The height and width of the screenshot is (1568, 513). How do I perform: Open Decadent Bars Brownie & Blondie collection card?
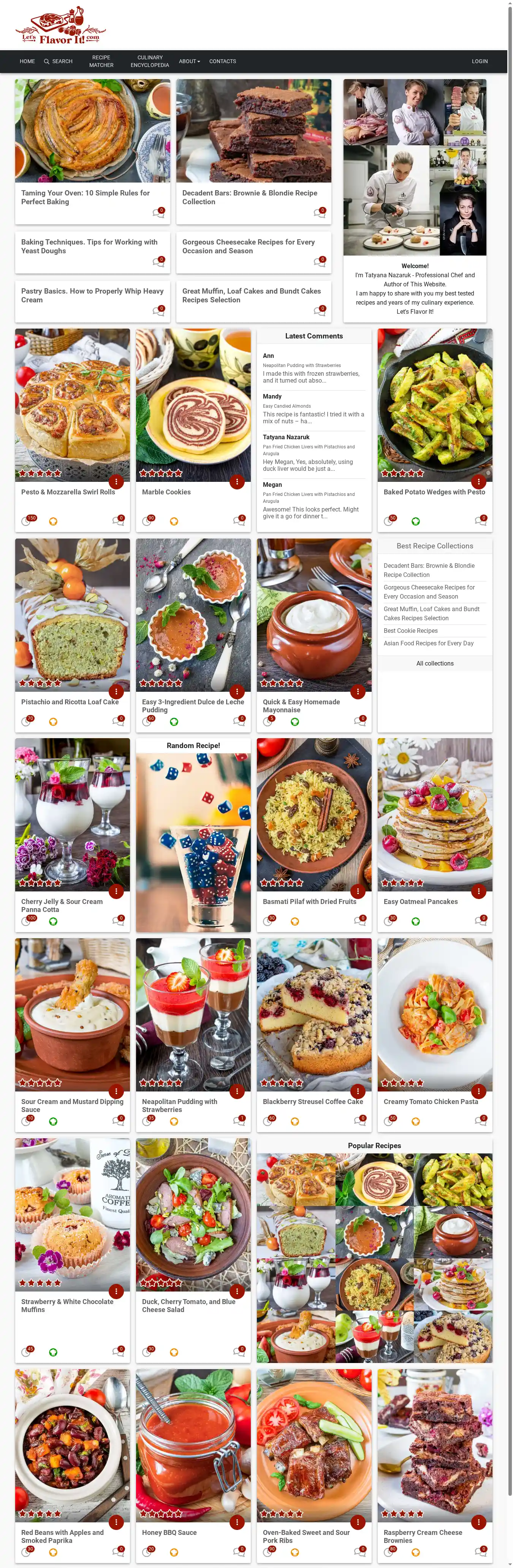click(x=250, y=197)
